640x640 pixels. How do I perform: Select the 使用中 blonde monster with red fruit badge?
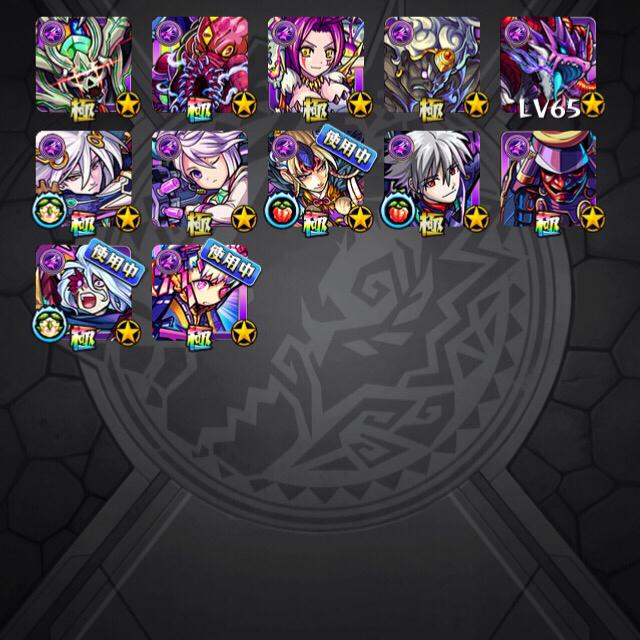315,180
